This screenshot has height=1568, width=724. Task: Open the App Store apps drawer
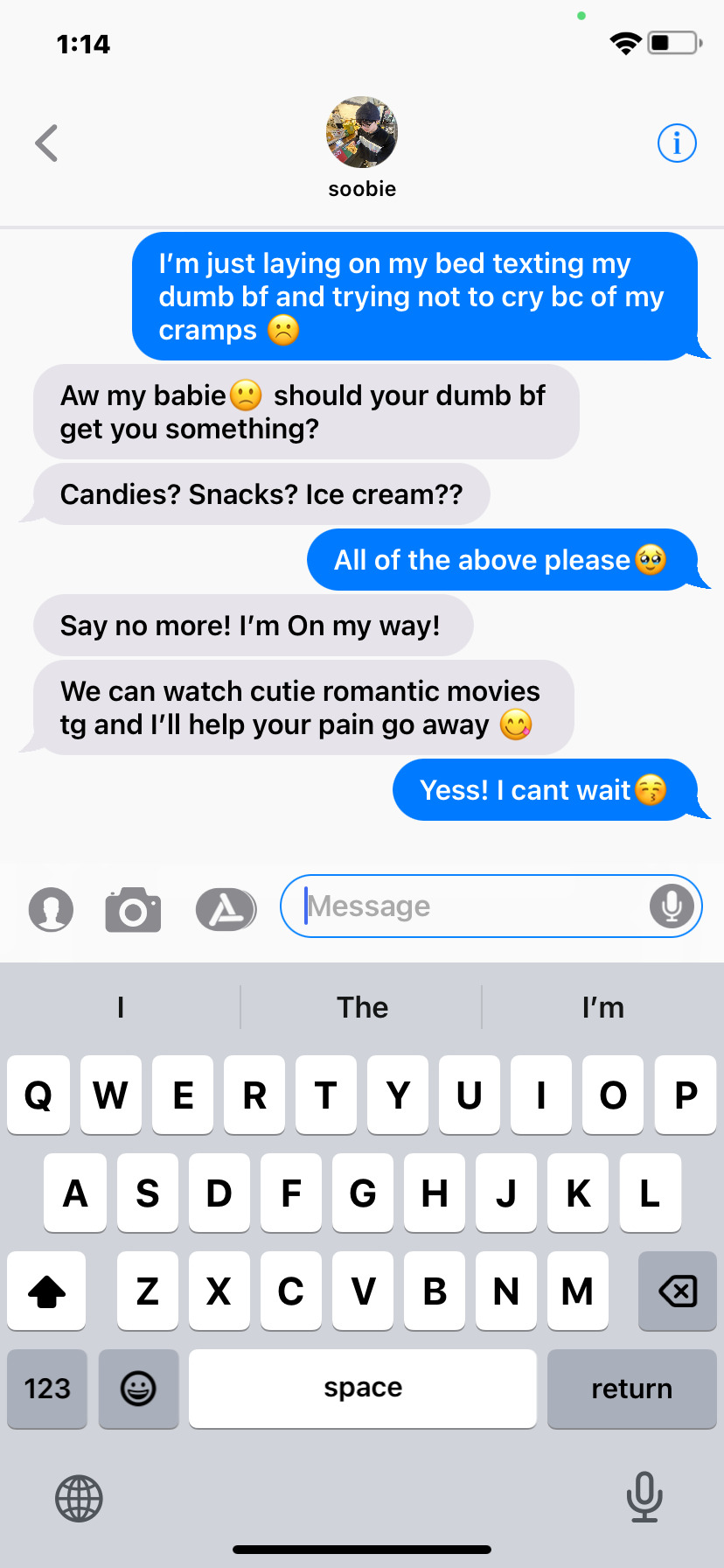pos(226,908)
